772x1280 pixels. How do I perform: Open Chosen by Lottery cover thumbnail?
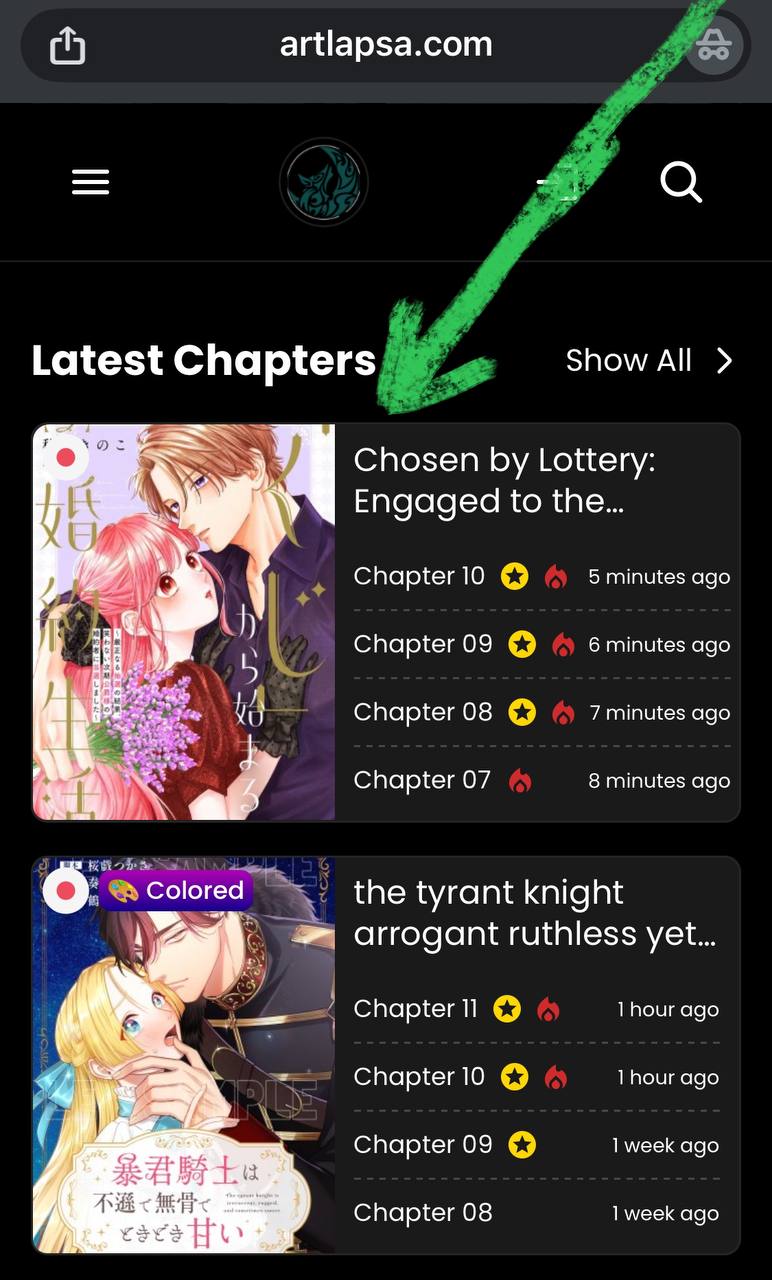tap(184, 622)
